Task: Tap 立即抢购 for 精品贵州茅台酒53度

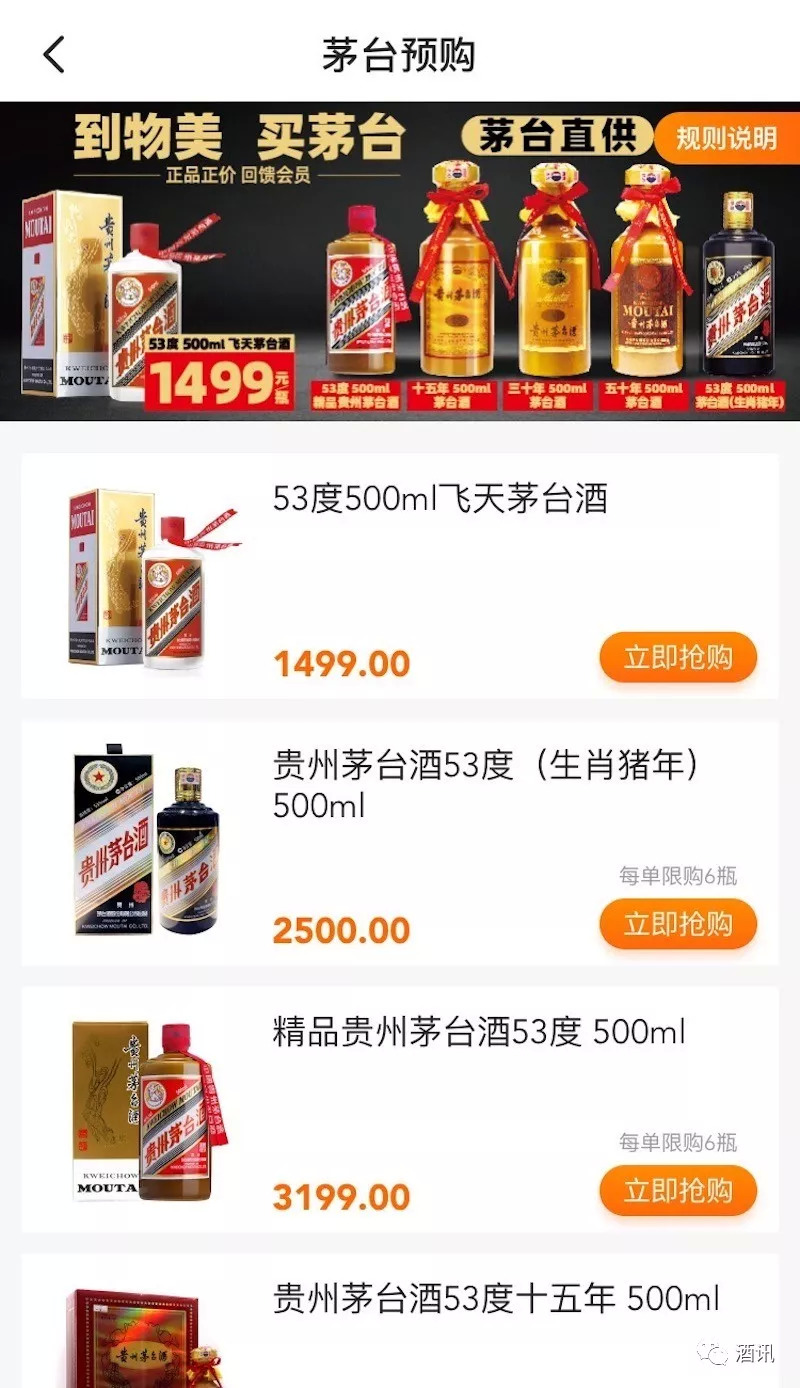Action: (x=678, y=1190)
